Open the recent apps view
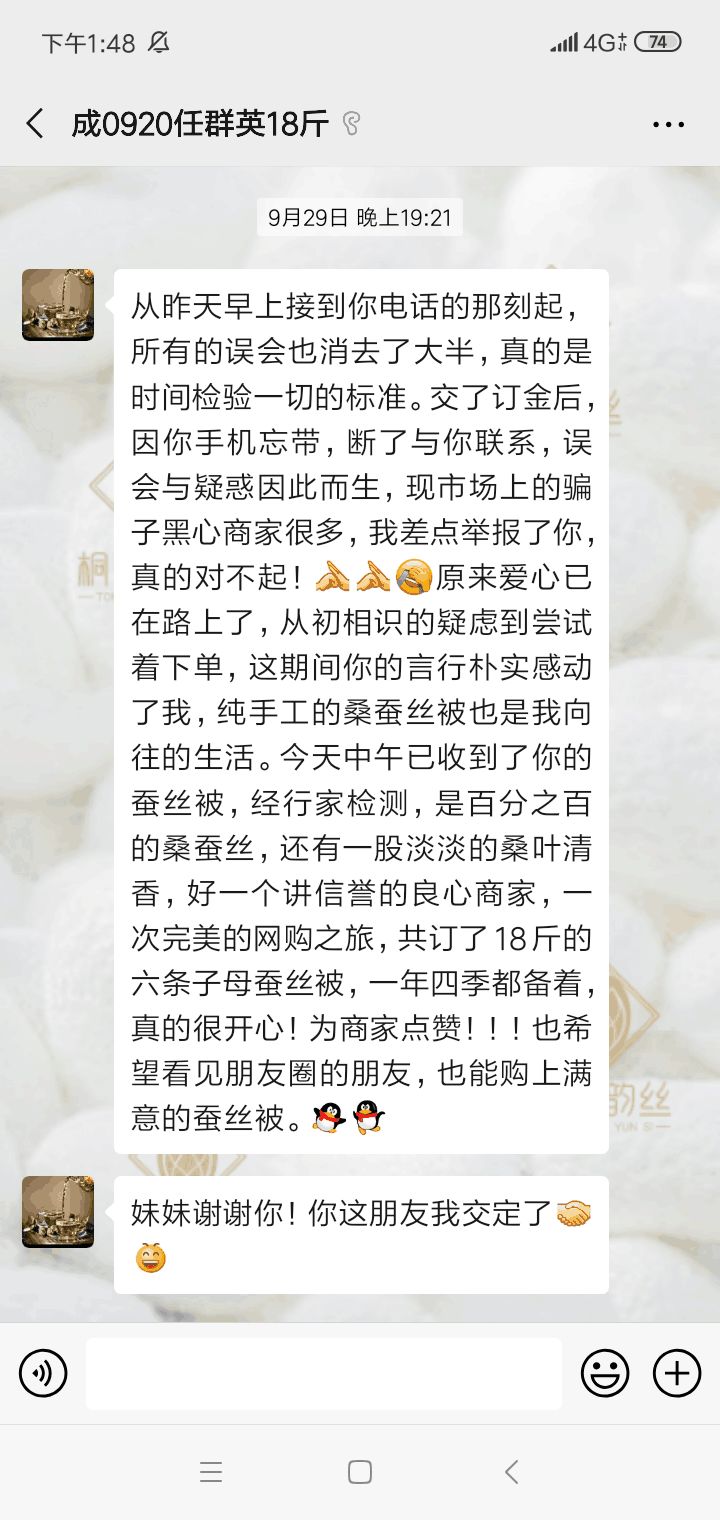720x1520 pixels. click(x=210, y=1471)
